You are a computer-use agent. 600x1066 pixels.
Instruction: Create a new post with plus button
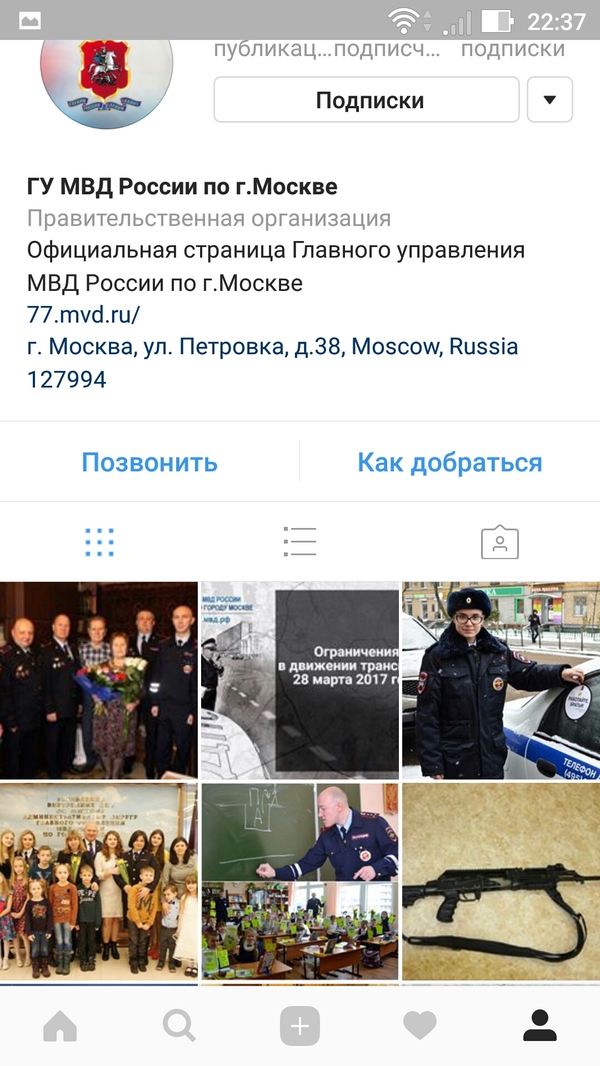click(299, 1026)
